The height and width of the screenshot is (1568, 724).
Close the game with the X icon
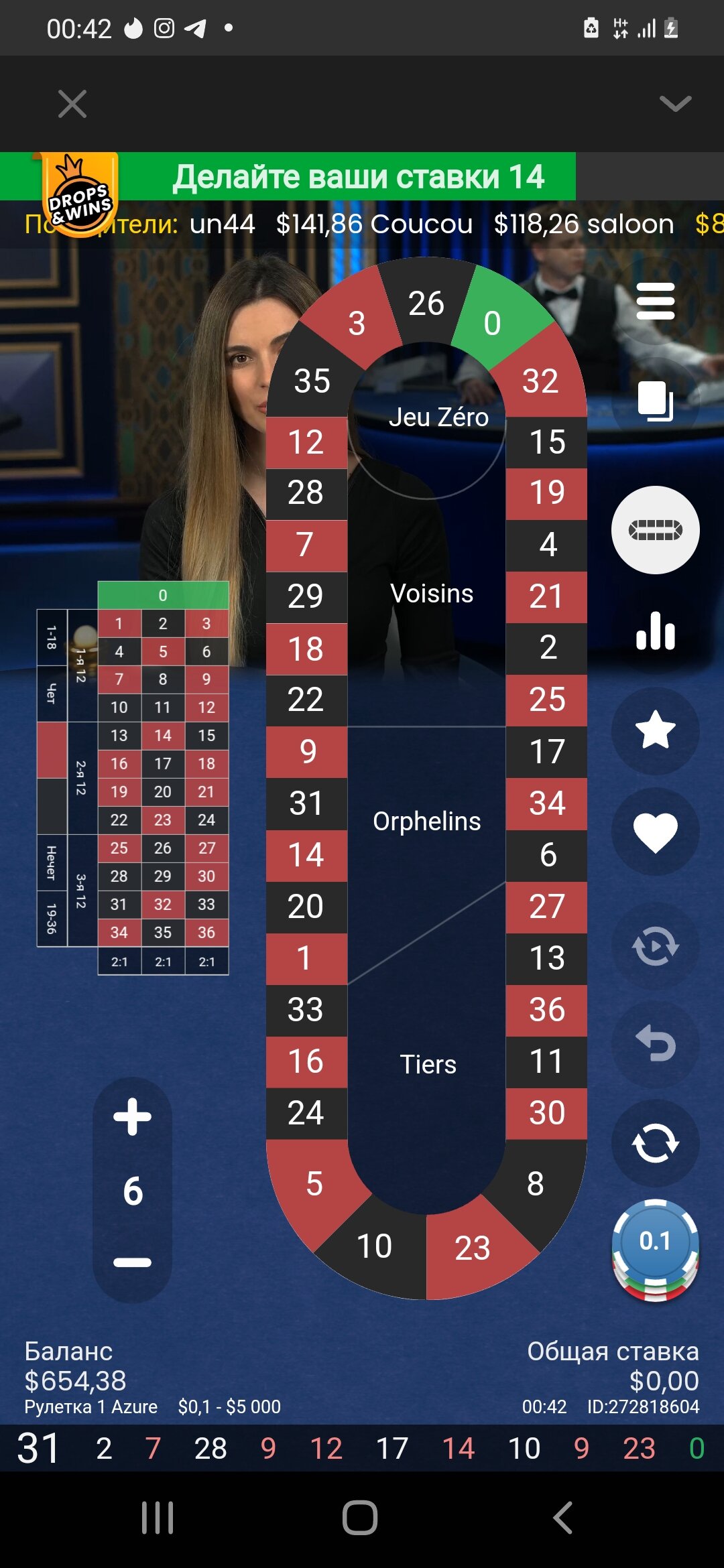[72, 104]
